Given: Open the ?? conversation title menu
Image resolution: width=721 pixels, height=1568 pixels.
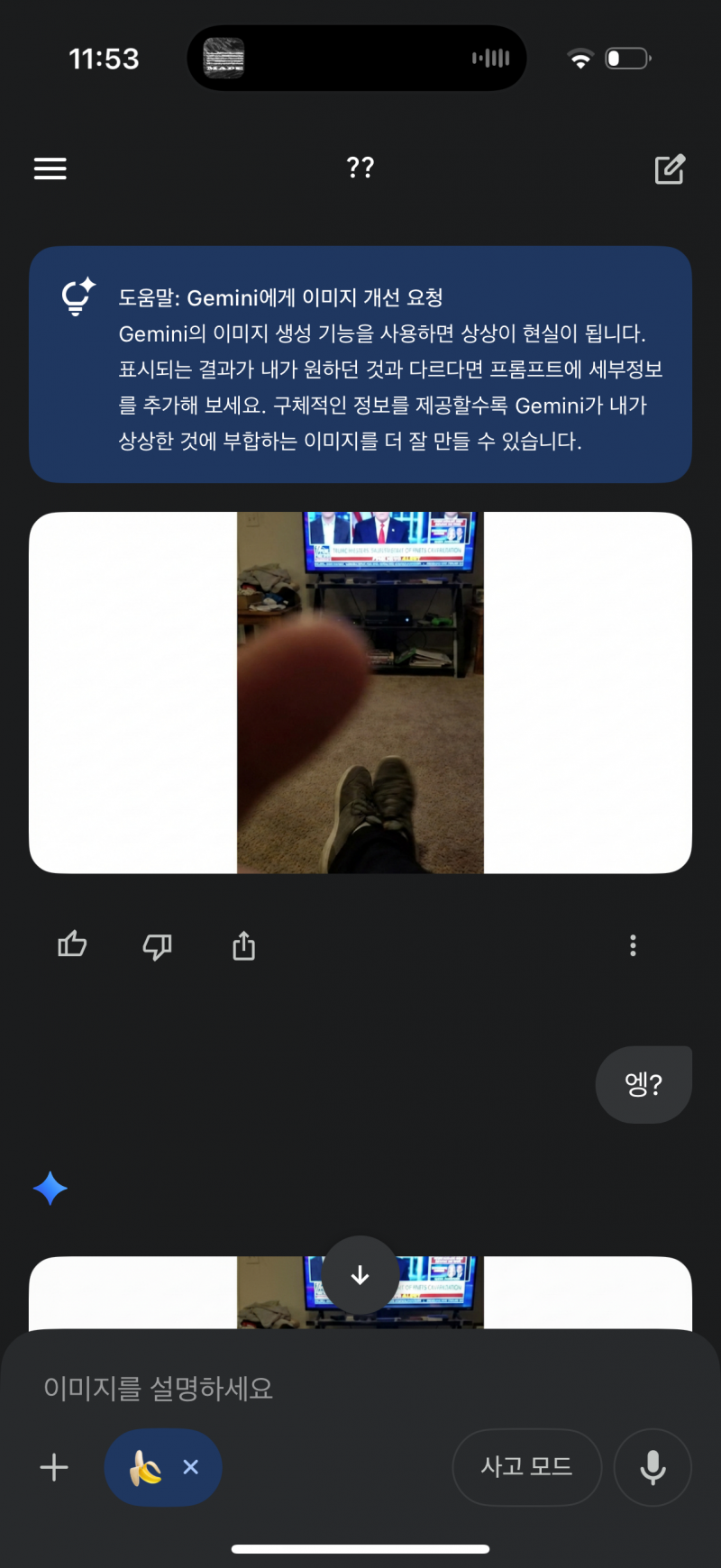Looking at the screenshot, I should point(360,168).
